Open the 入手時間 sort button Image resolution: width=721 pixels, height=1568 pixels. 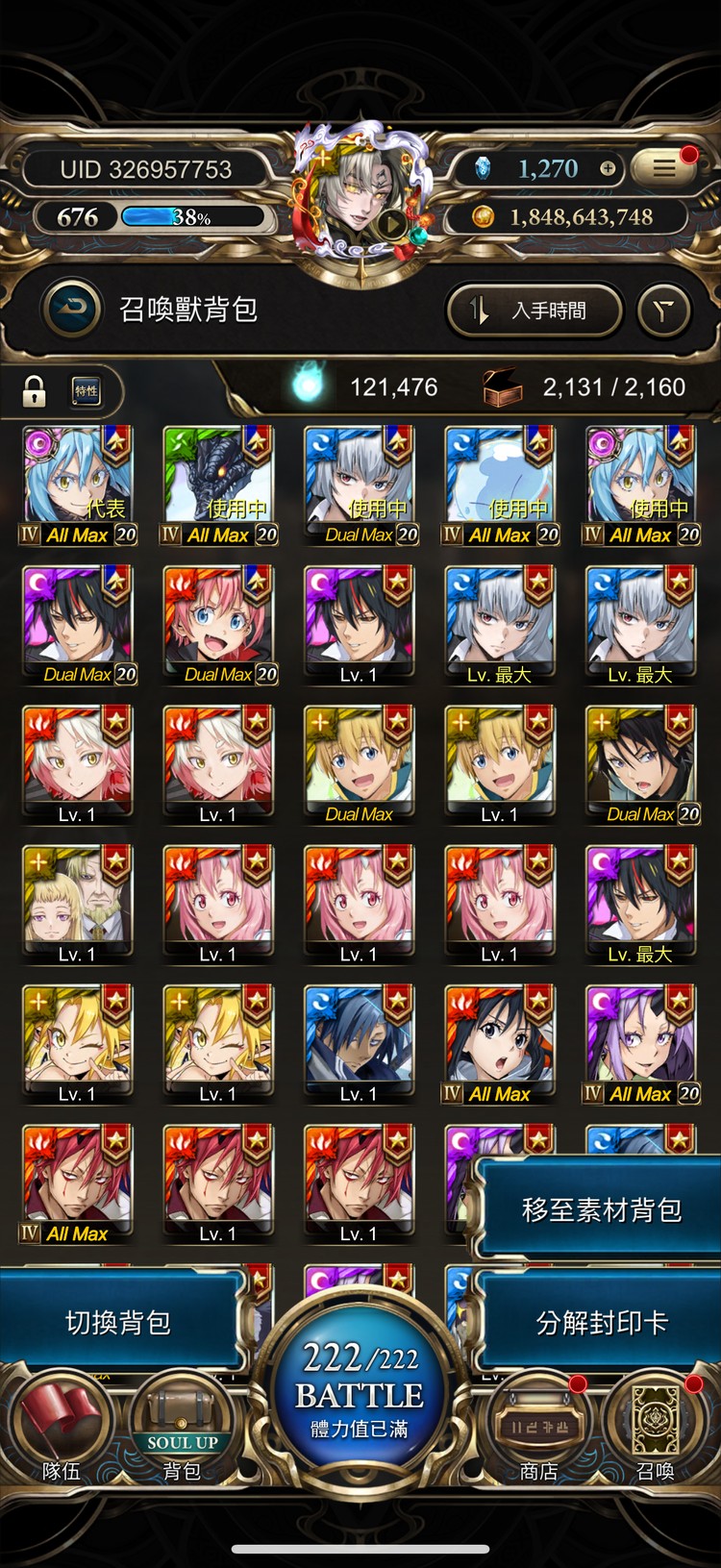534,311
